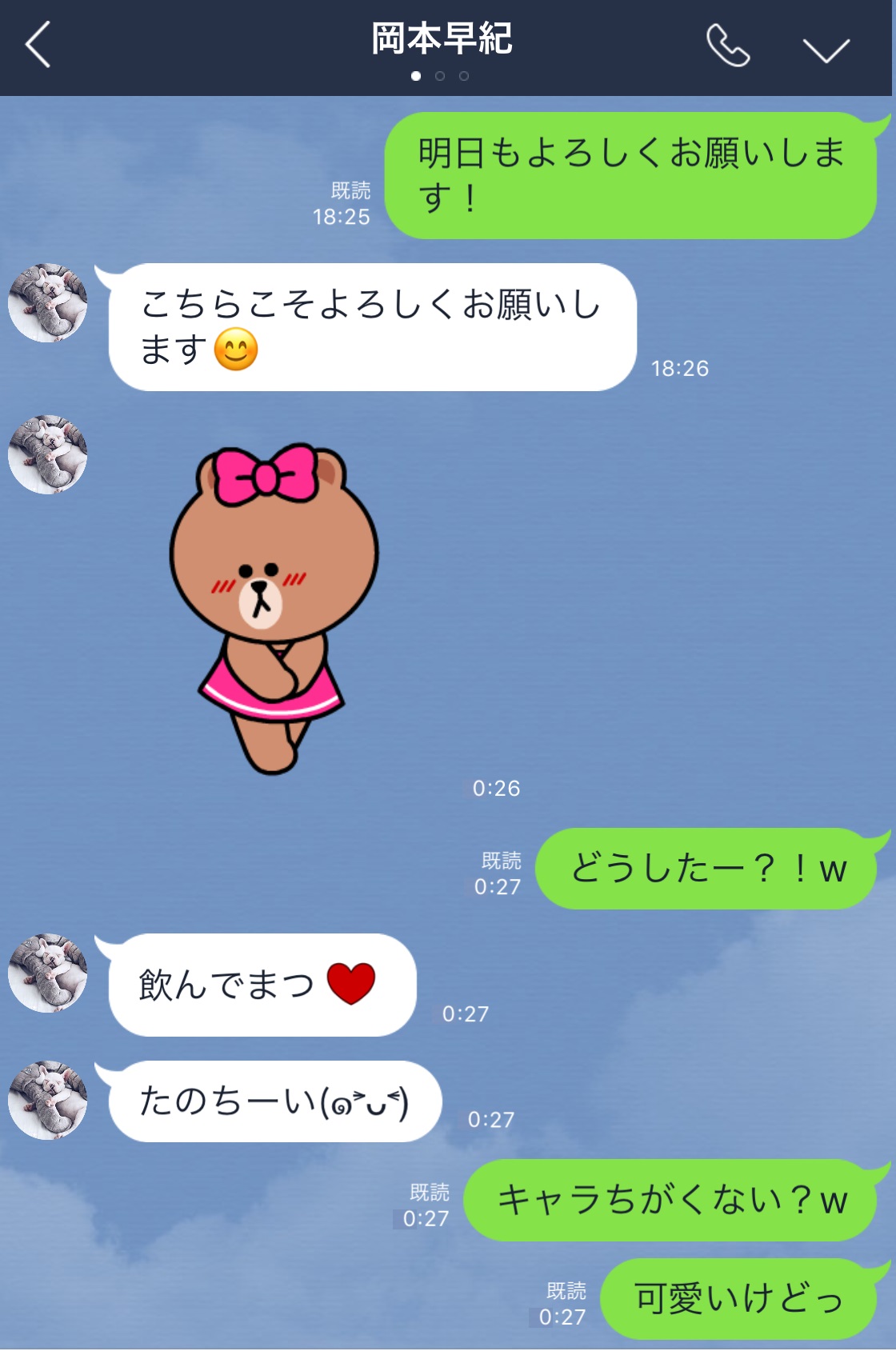896x1351 pixels.
Task: Tap the bear sticker with pink bow
Action: click(272, 608)
